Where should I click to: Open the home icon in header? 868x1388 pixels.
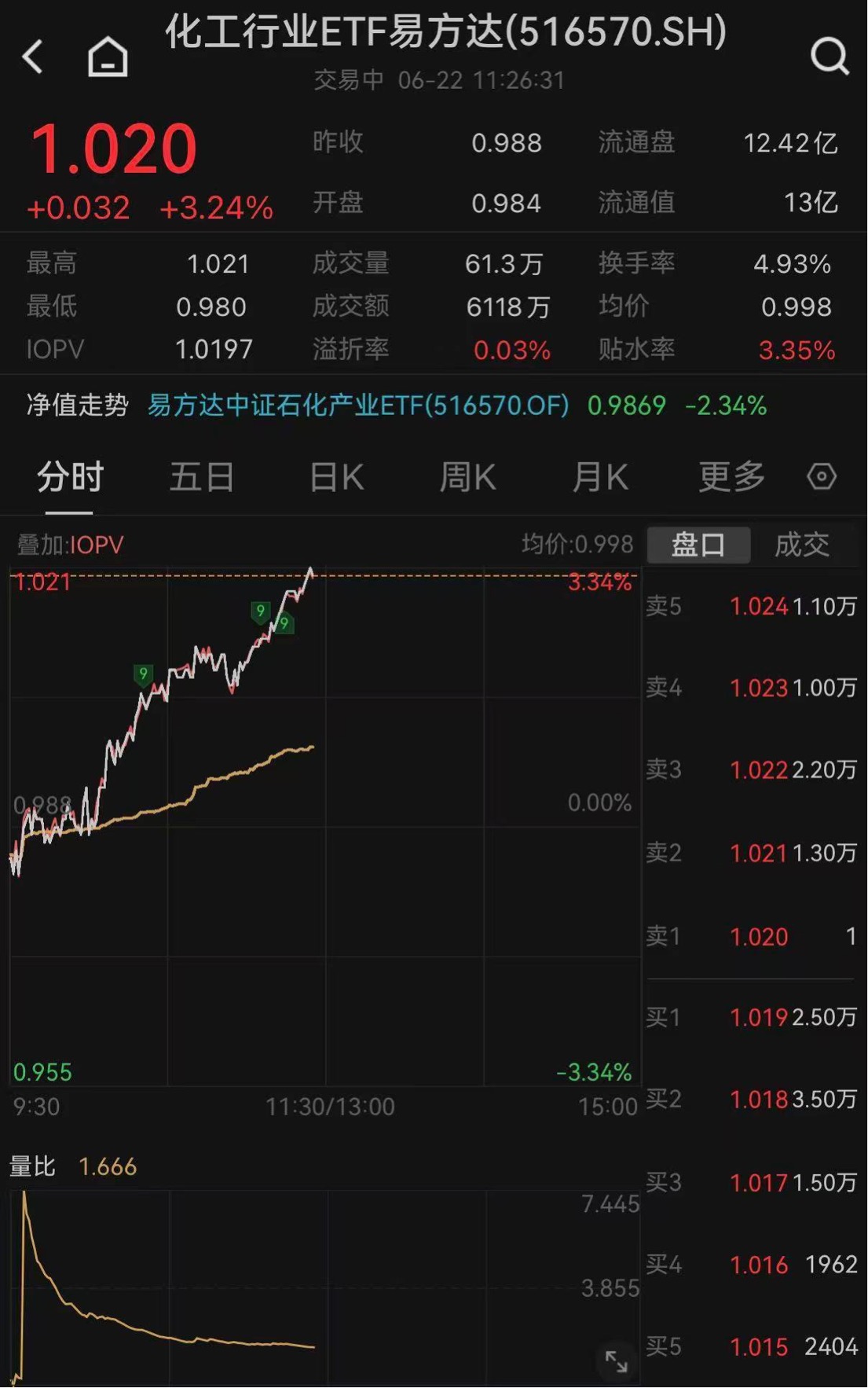pos(108,57)
